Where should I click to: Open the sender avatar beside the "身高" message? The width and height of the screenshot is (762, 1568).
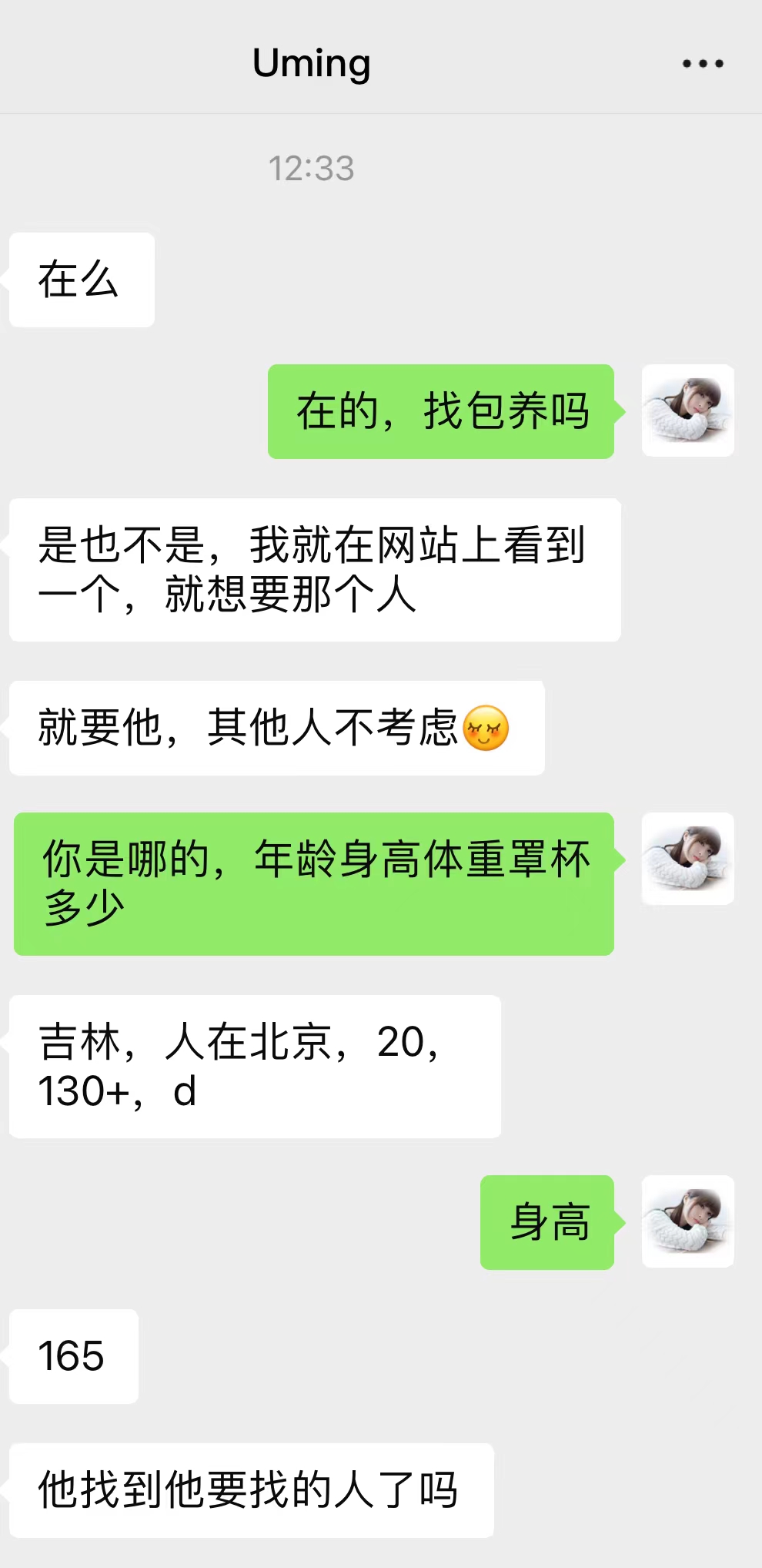[687, 1221]
